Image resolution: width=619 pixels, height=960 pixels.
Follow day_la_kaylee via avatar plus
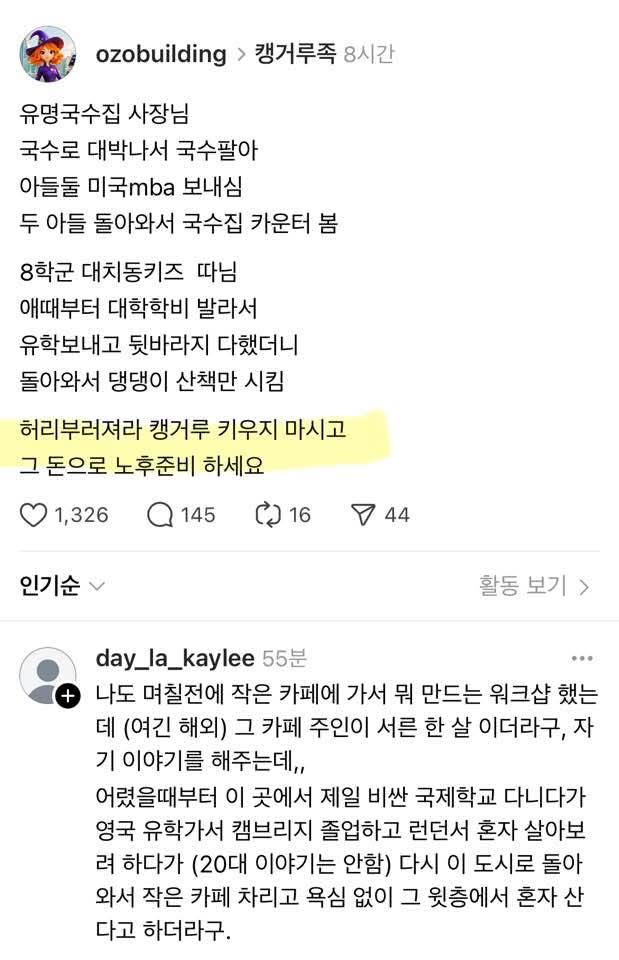pos(68,697)
